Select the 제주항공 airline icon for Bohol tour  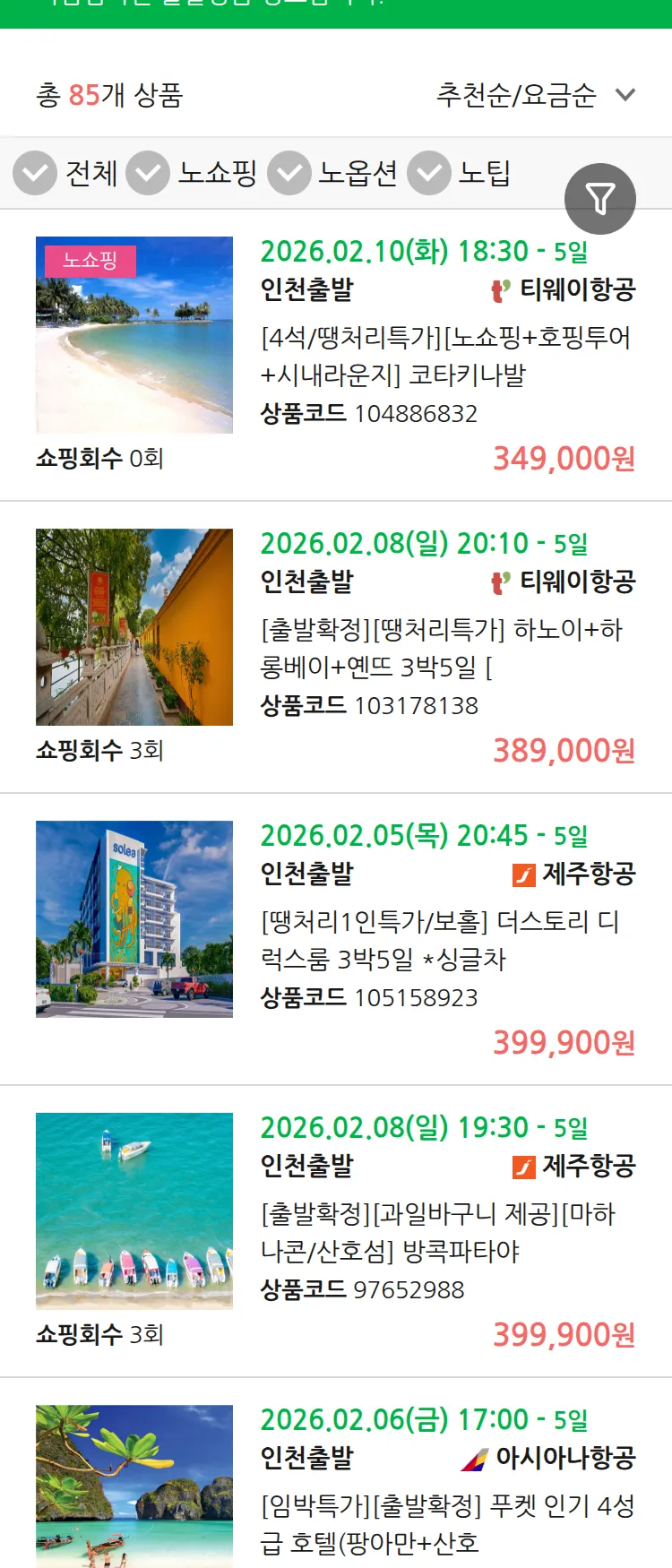pos(527,876)
